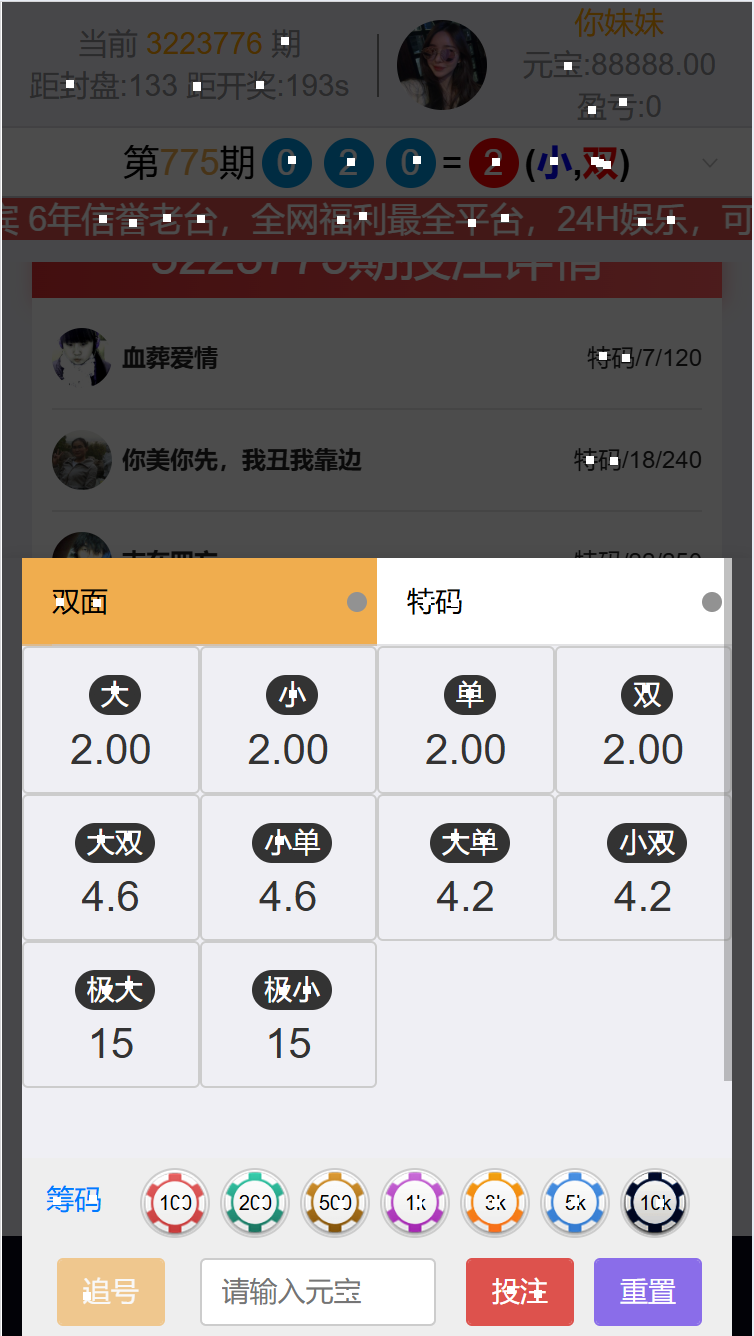Select the 双面 tab
The width and height of the screenshot is (754, 1336).
click(x=199, y=601)
